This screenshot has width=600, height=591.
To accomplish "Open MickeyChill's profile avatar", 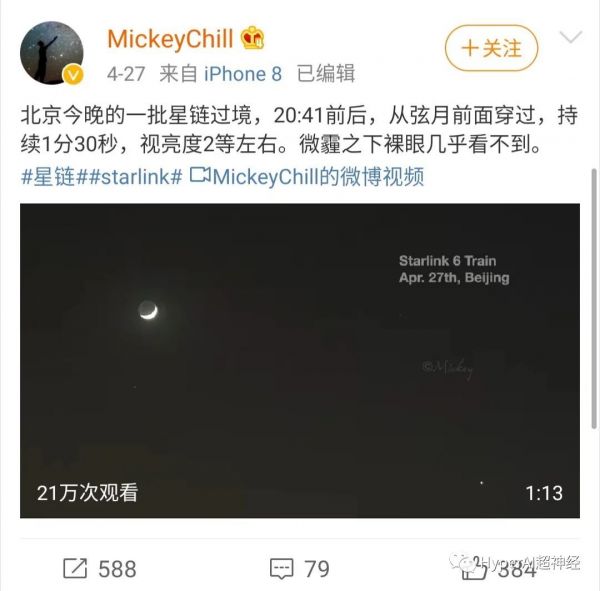I will (x=51, y=53).
